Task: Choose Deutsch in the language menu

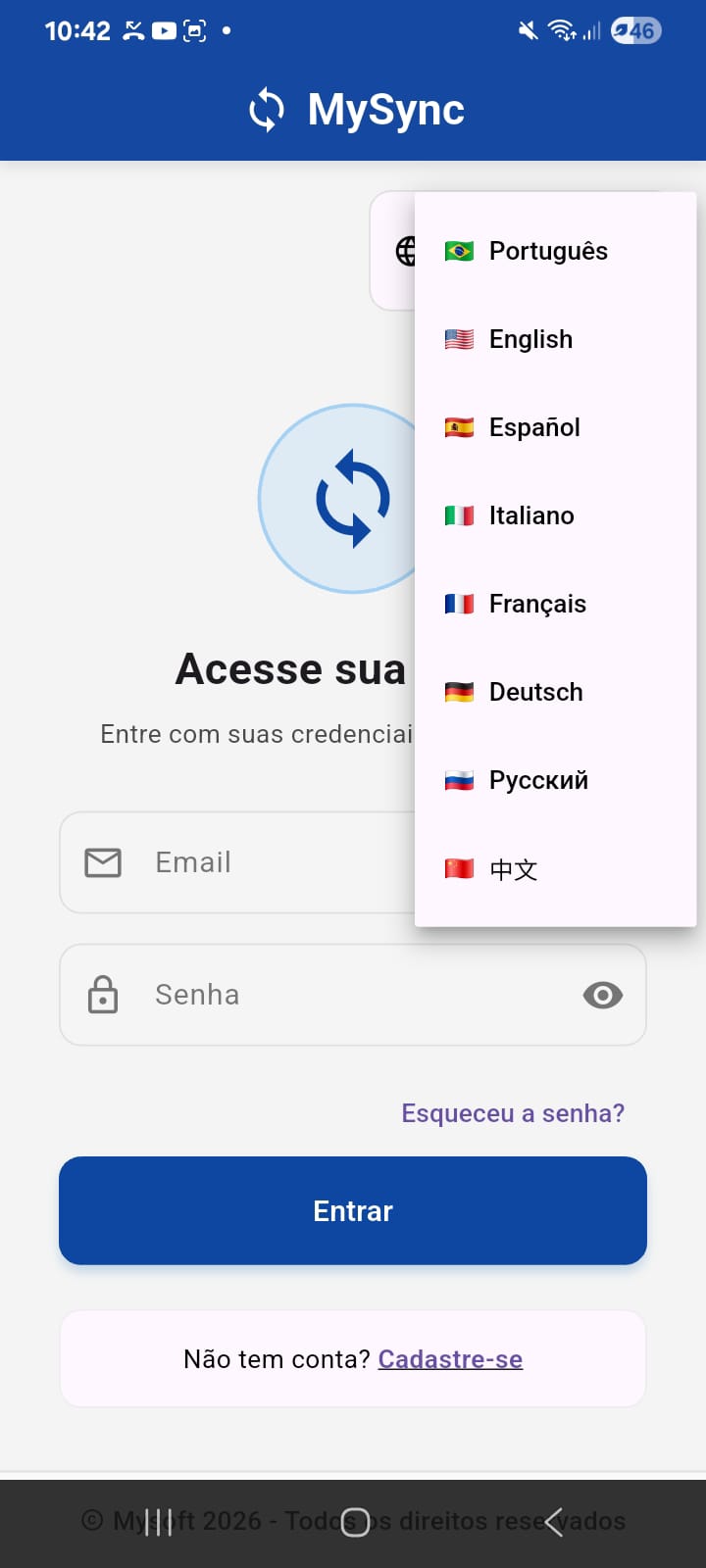Action: 535,692
